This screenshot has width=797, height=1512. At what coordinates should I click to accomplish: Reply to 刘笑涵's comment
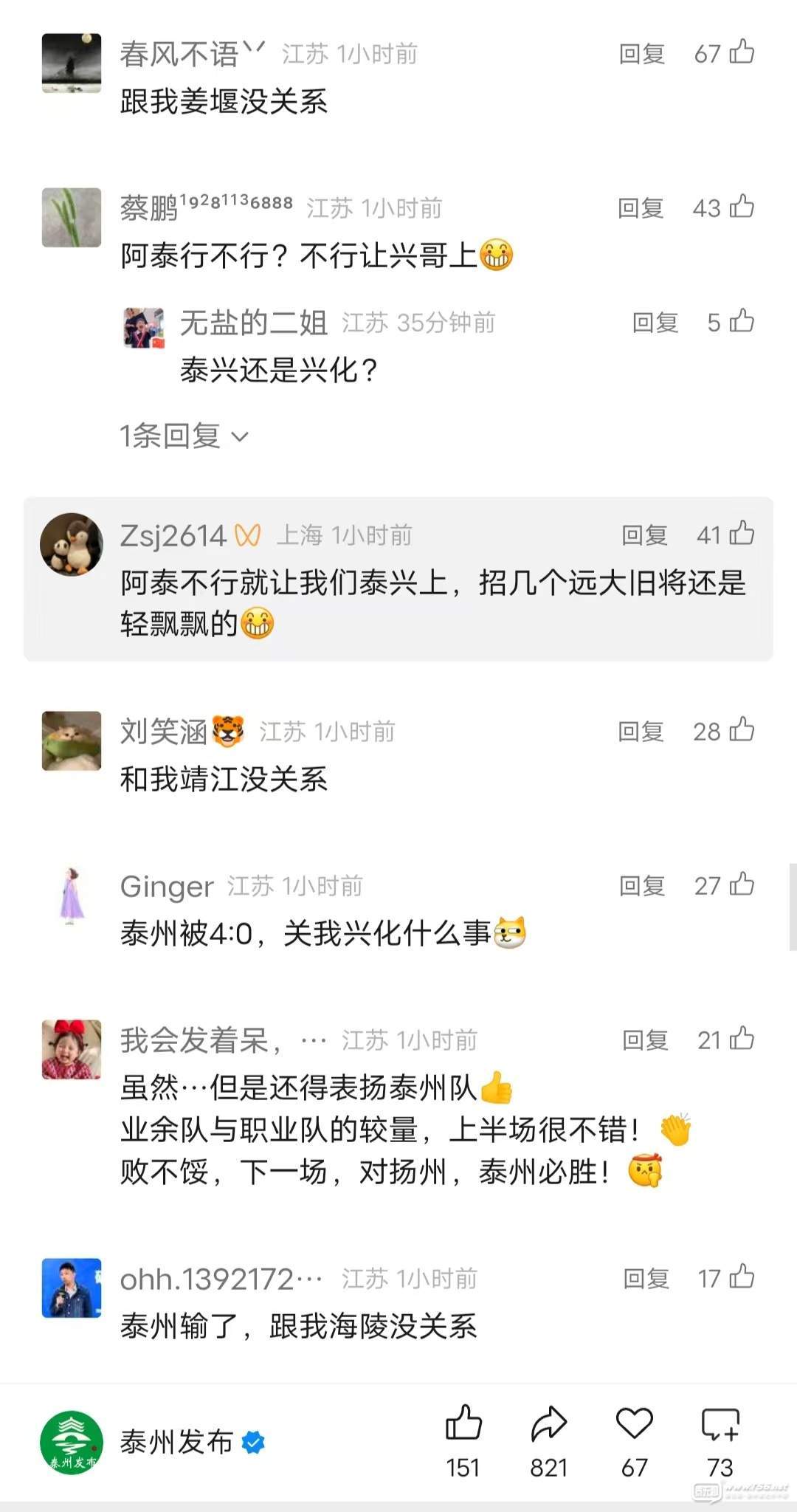pos(641,732)
